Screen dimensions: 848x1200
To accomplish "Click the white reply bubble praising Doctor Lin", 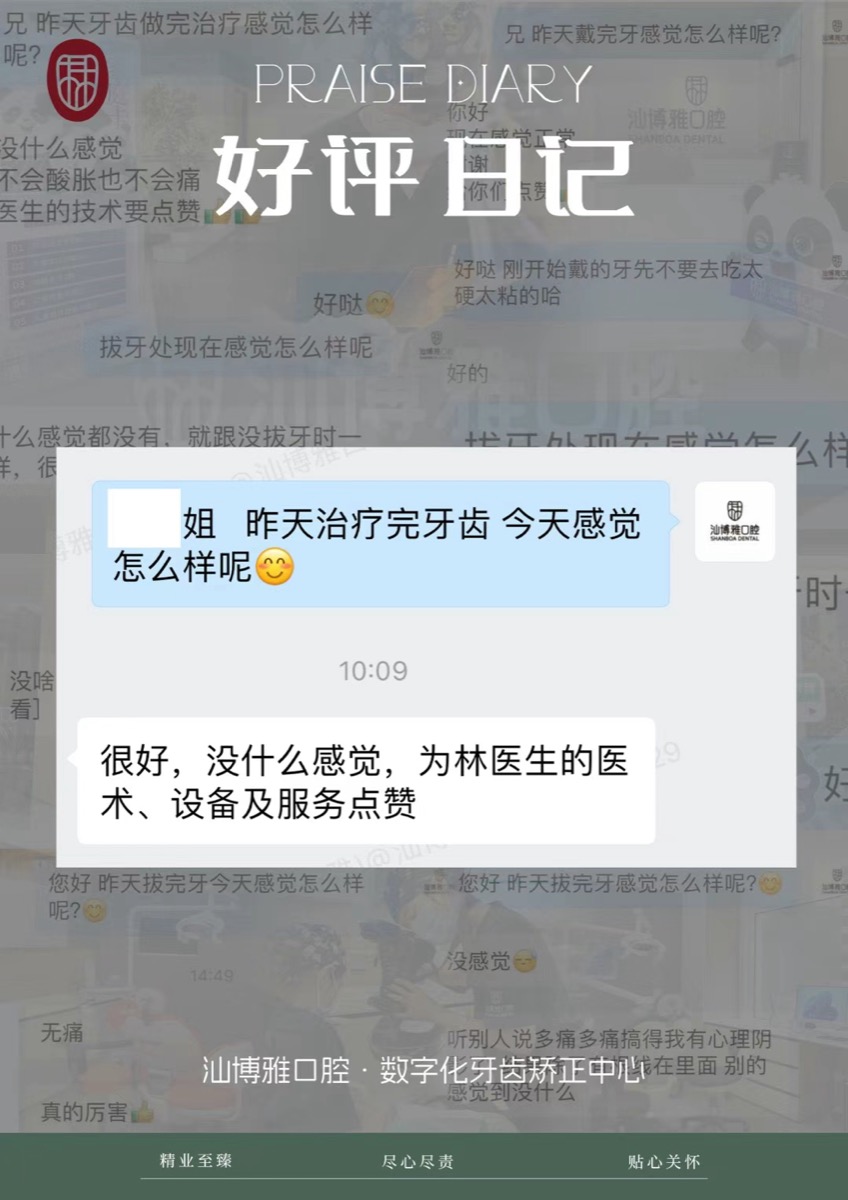I will pyautogui.click(x=370, y=780).
